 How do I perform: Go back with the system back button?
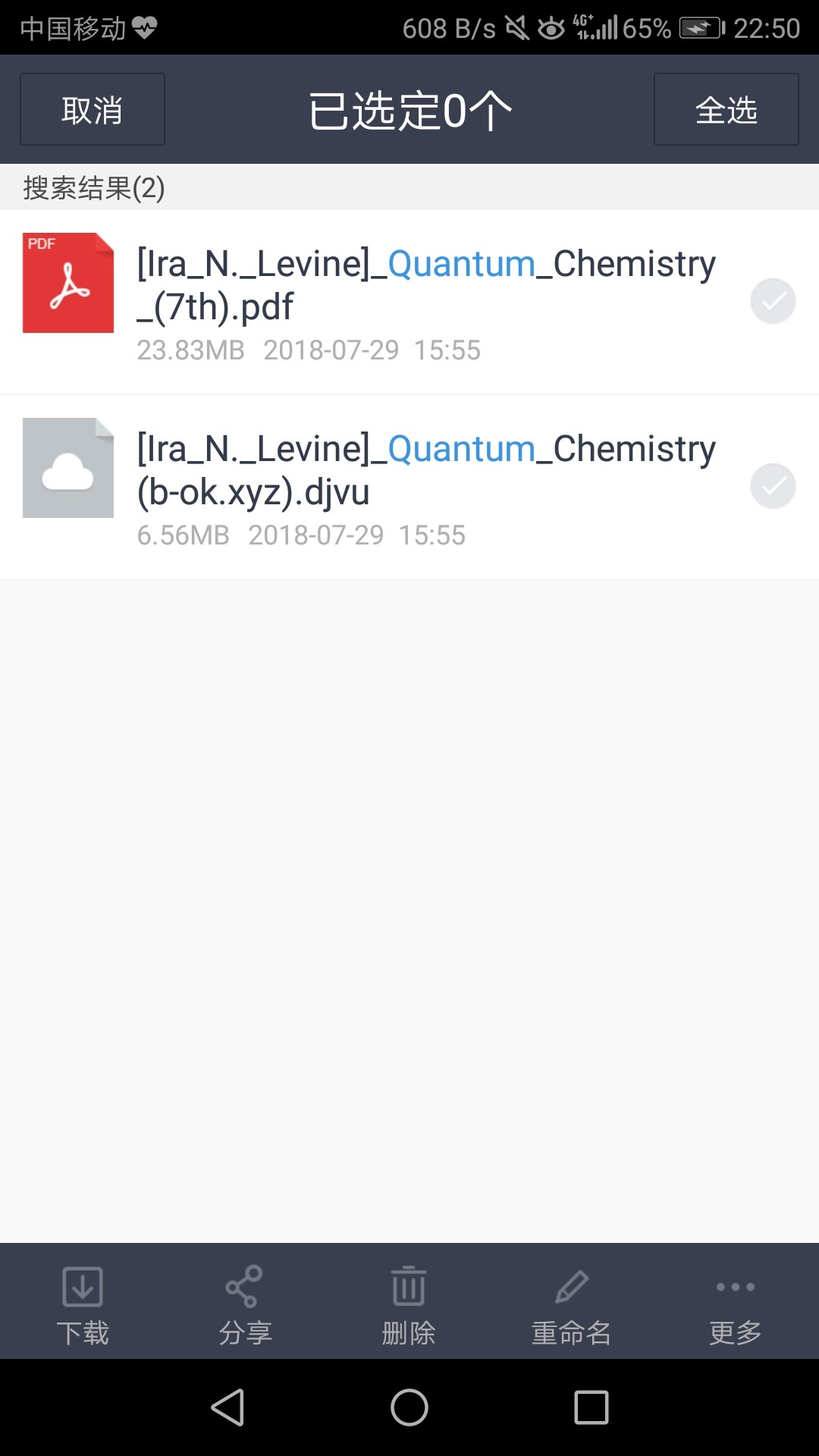pos(227,1407)
